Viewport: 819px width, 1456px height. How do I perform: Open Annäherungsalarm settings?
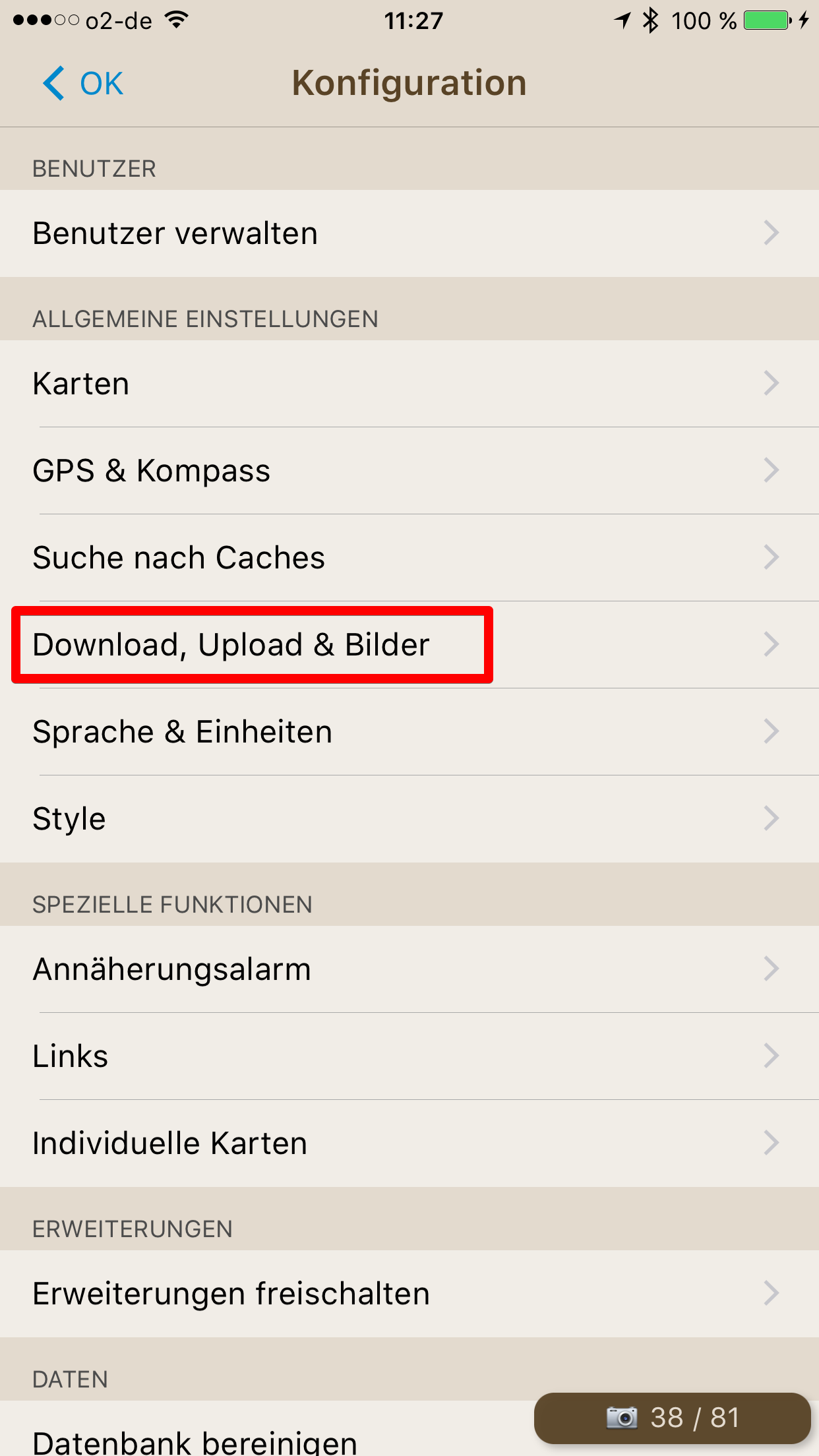point(409,969)
